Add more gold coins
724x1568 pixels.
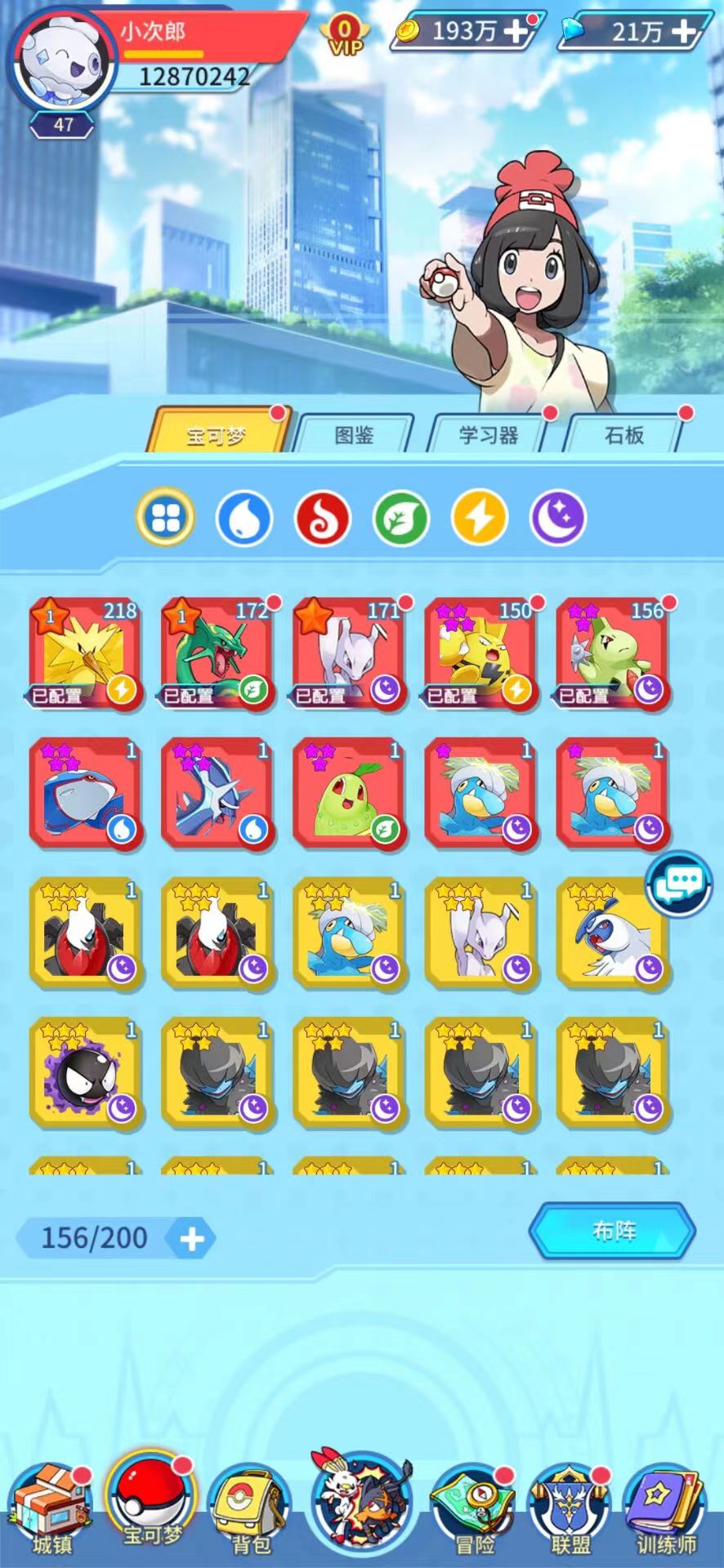pos(516,32)
